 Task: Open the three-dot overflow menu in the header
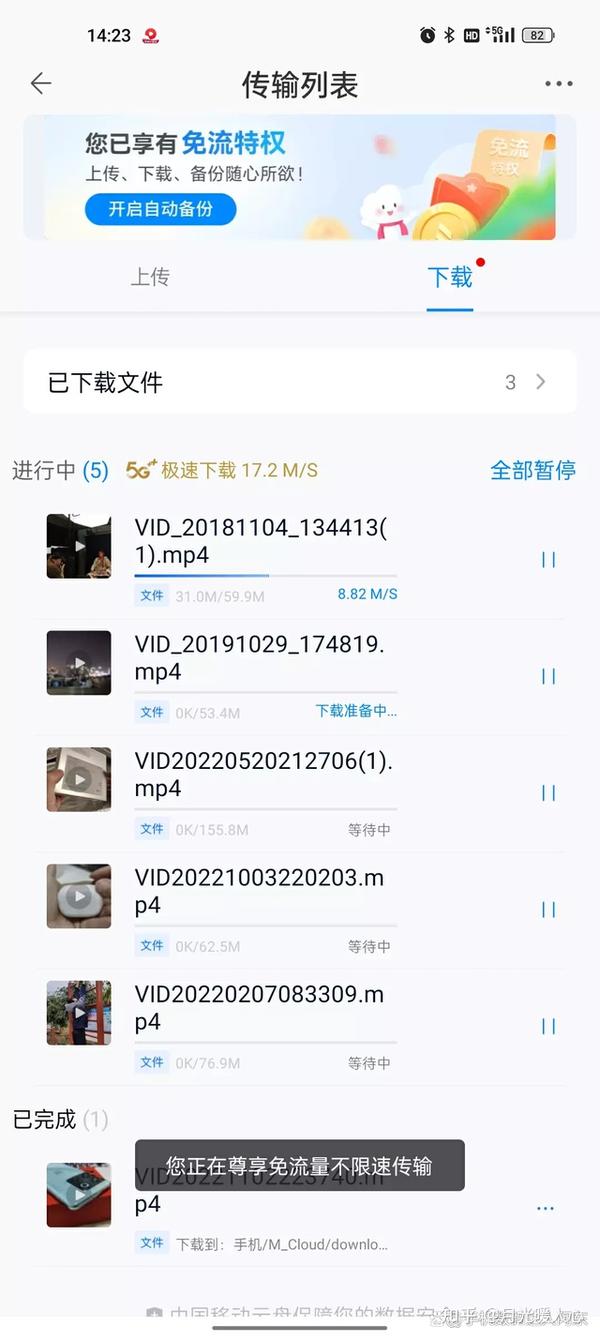point(559,84)
